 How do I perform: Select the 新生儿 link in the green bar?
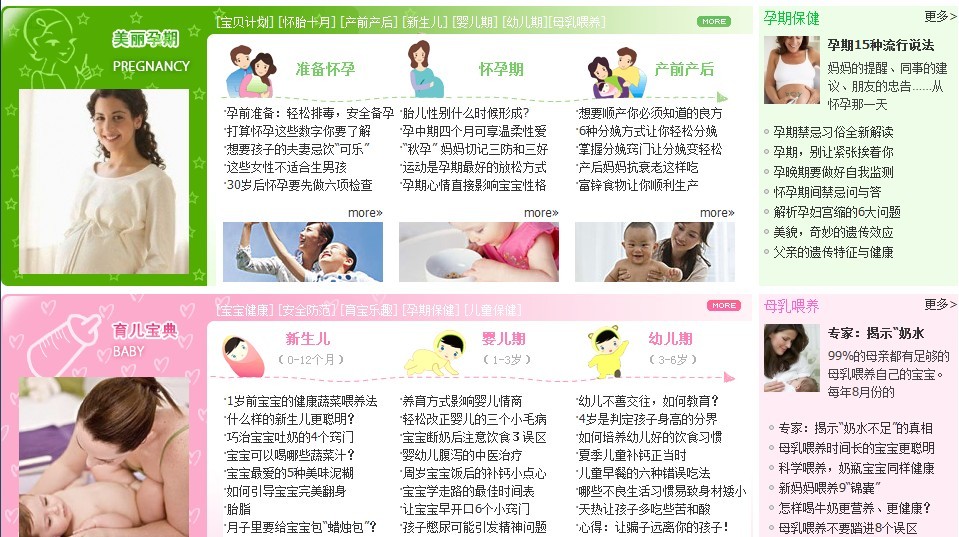pyautogui.click(x=424, y=21)
